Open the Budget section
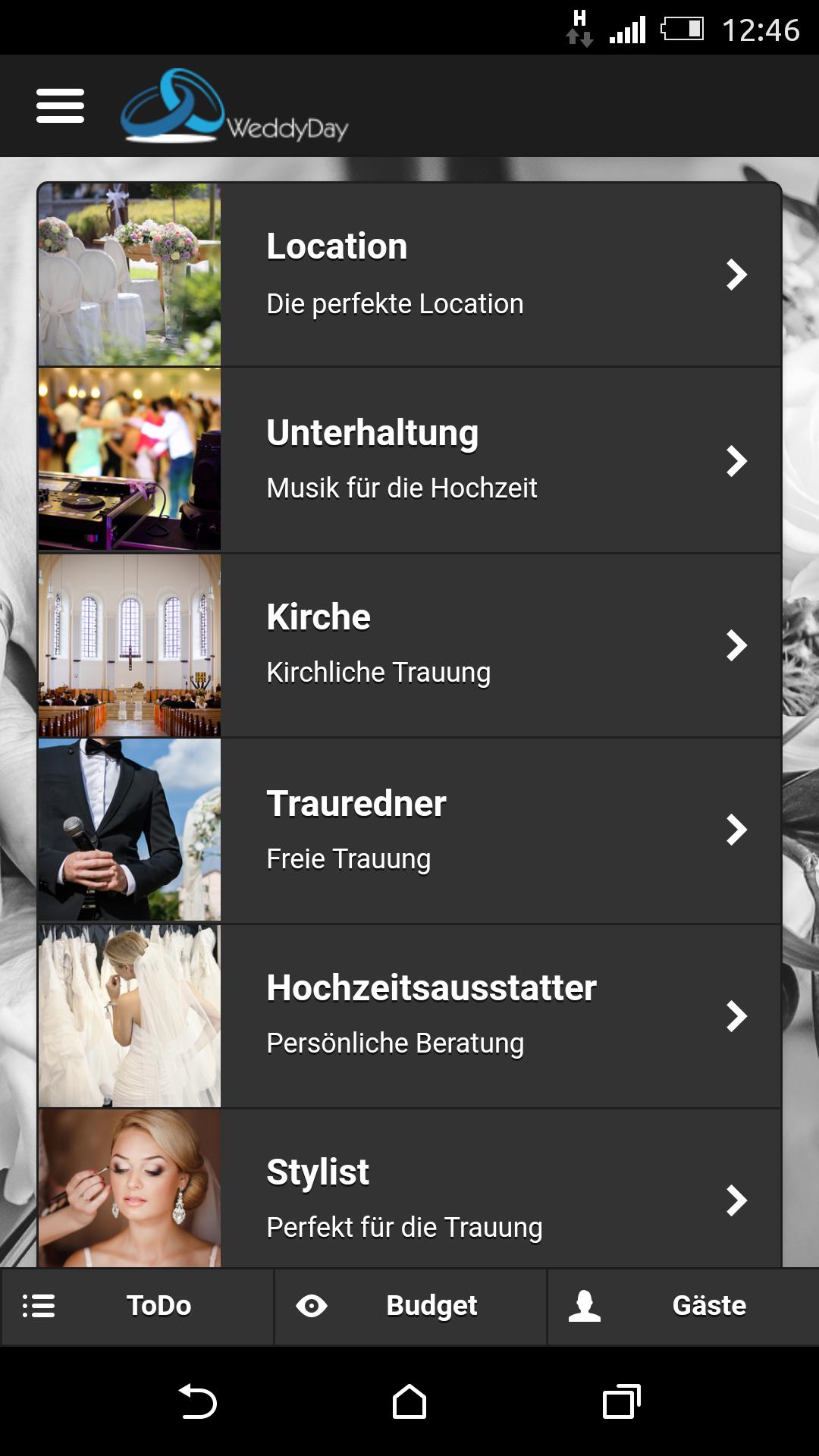Screen dimensions: 819x1456 409,1306
